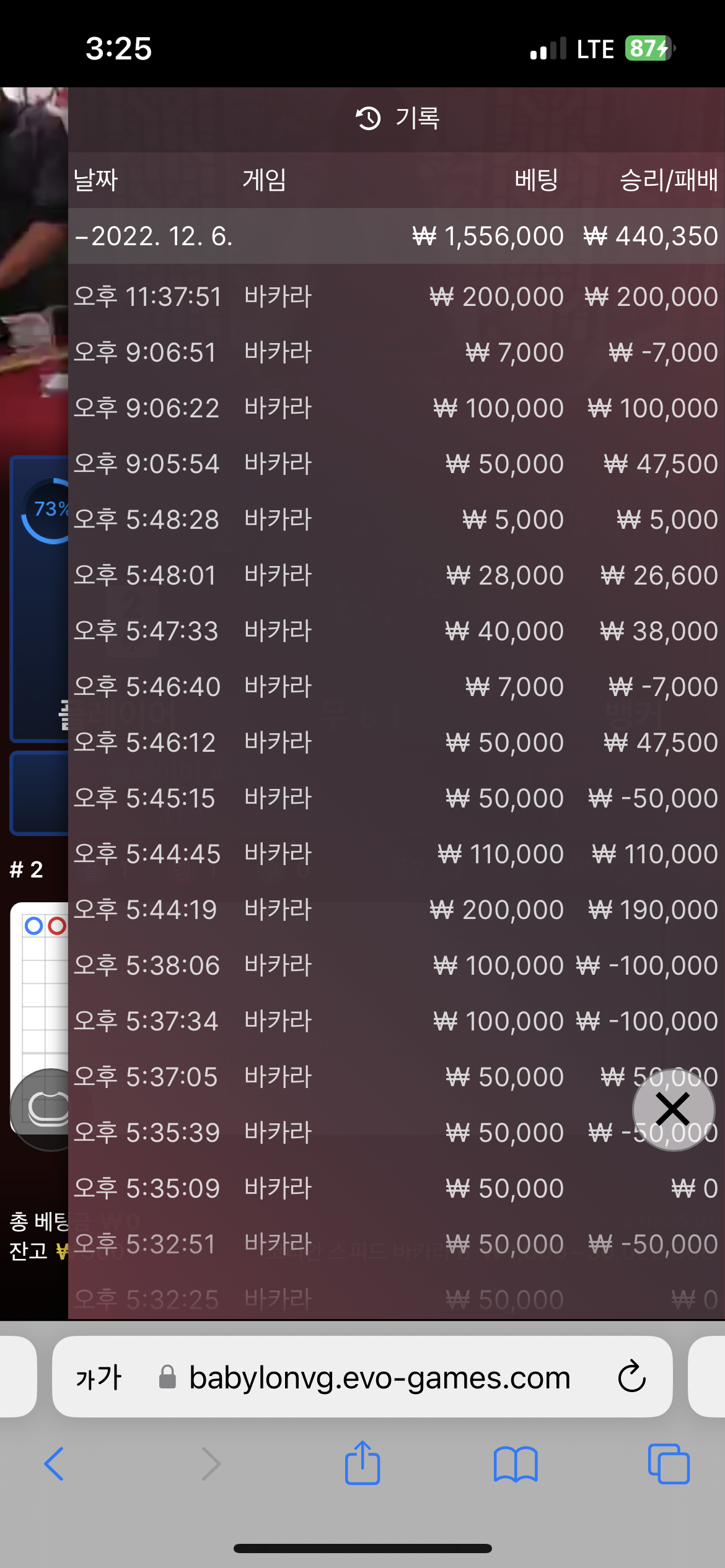Tap the babylonvg.evo-games.com address bar
725x1568 pixels.
click(x=379, y=1377)
